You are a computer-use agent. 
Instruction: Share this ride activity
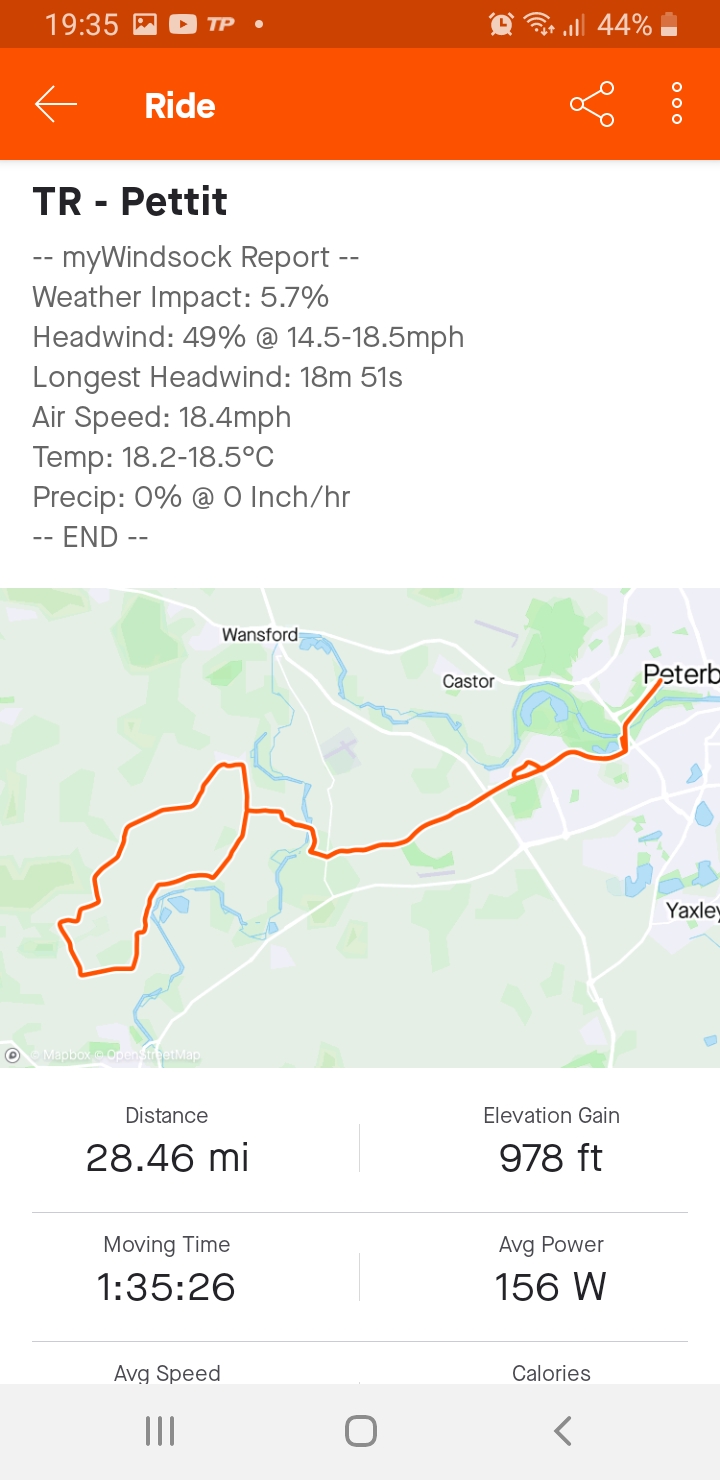point(592,104)
